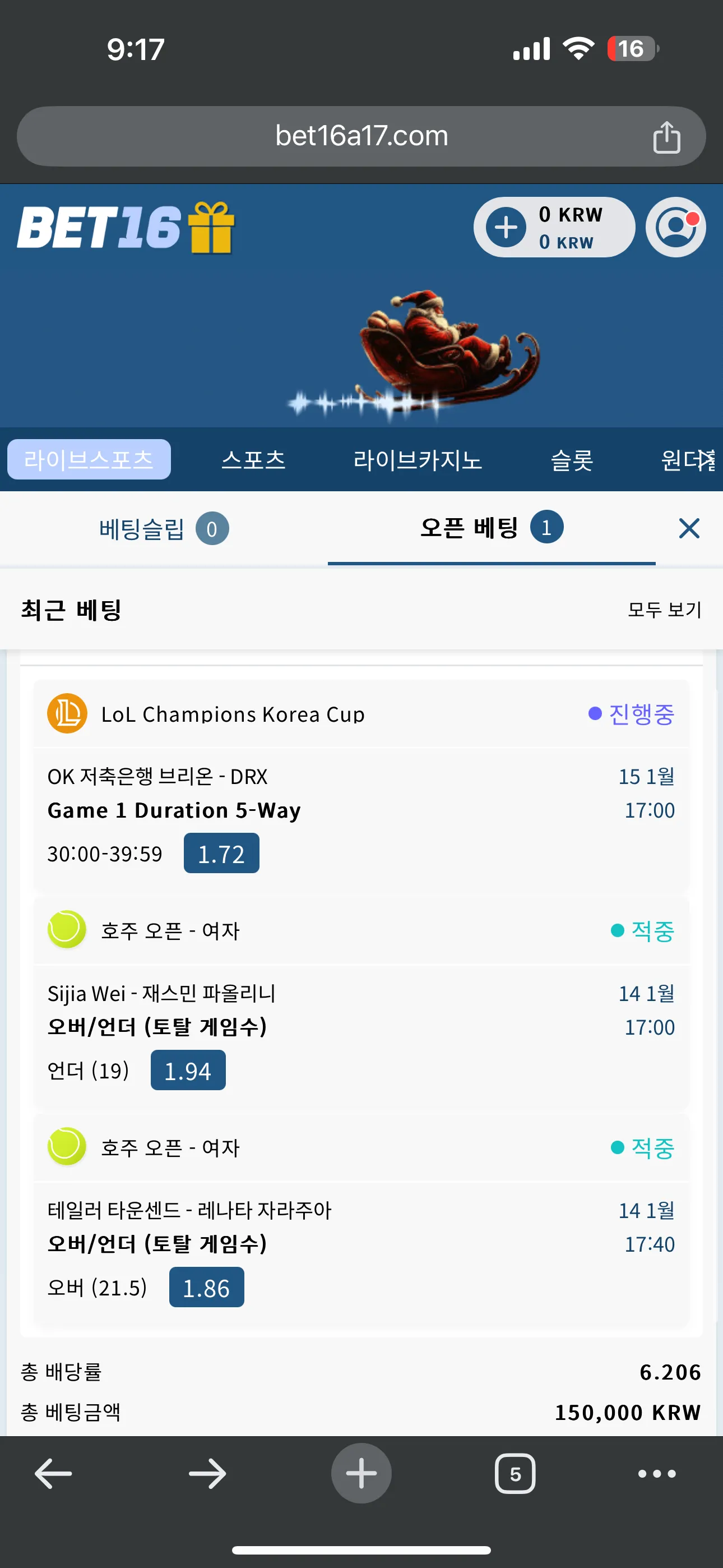Open the 테일러 타운센드 - 레나타 자라주아 bet
723x1568 pixels.
pyautogui.click(x=361, y=1254)
